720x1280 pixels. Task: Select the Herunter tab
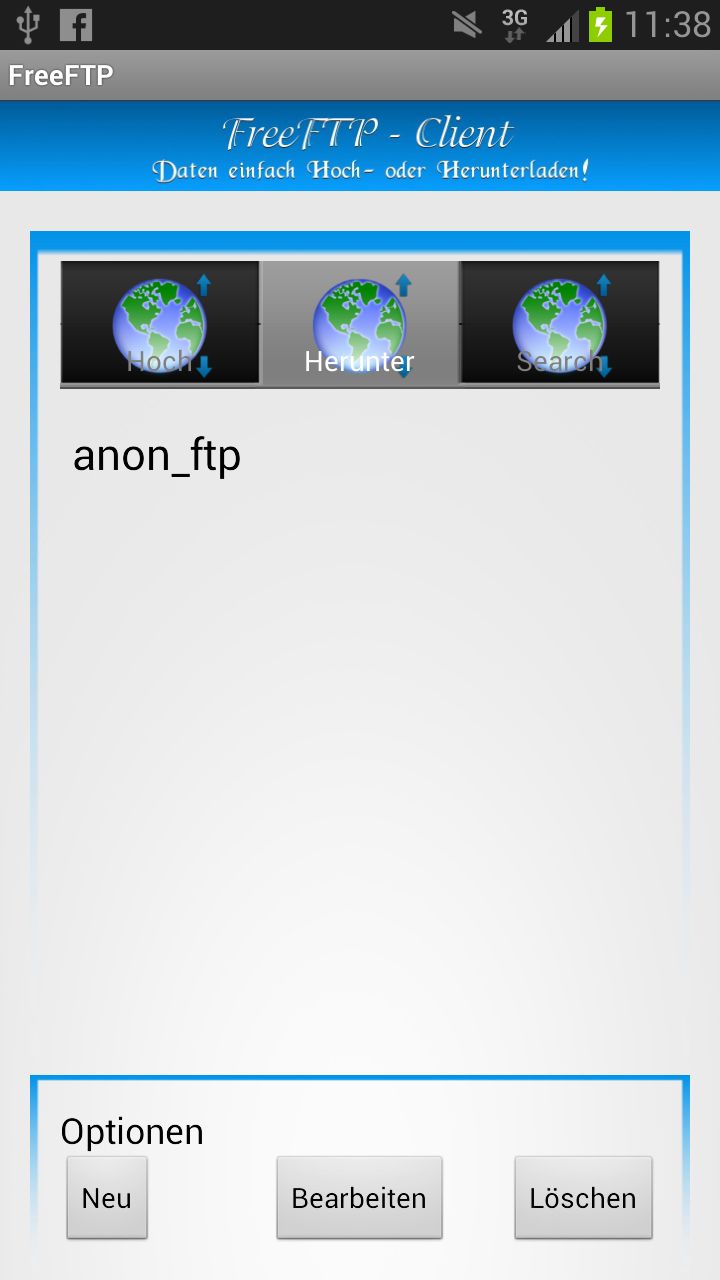[x=360, y=323]
